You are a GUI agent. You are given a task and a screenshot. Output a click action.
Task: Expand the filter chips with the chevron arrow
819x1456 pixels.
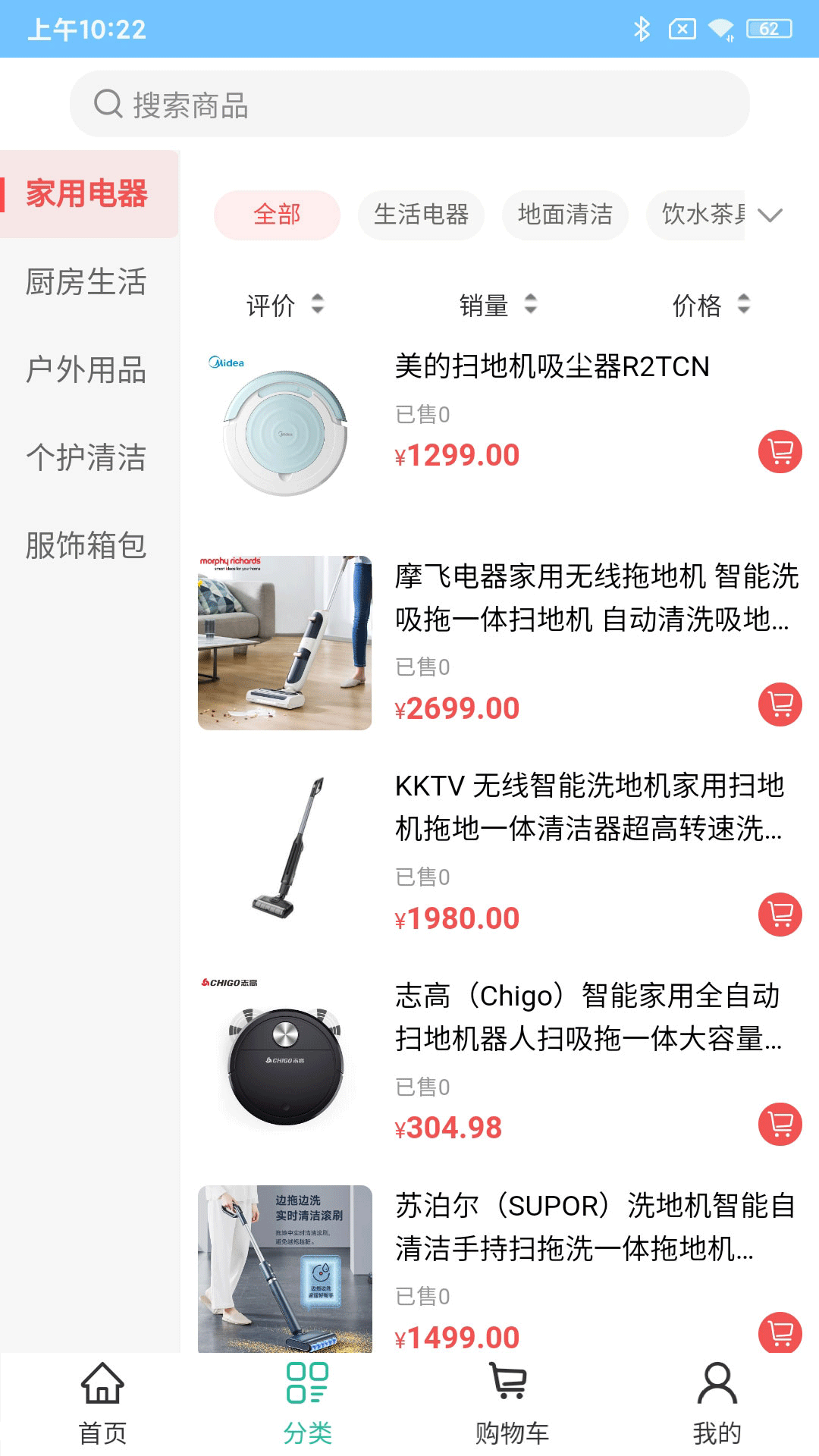770,215
